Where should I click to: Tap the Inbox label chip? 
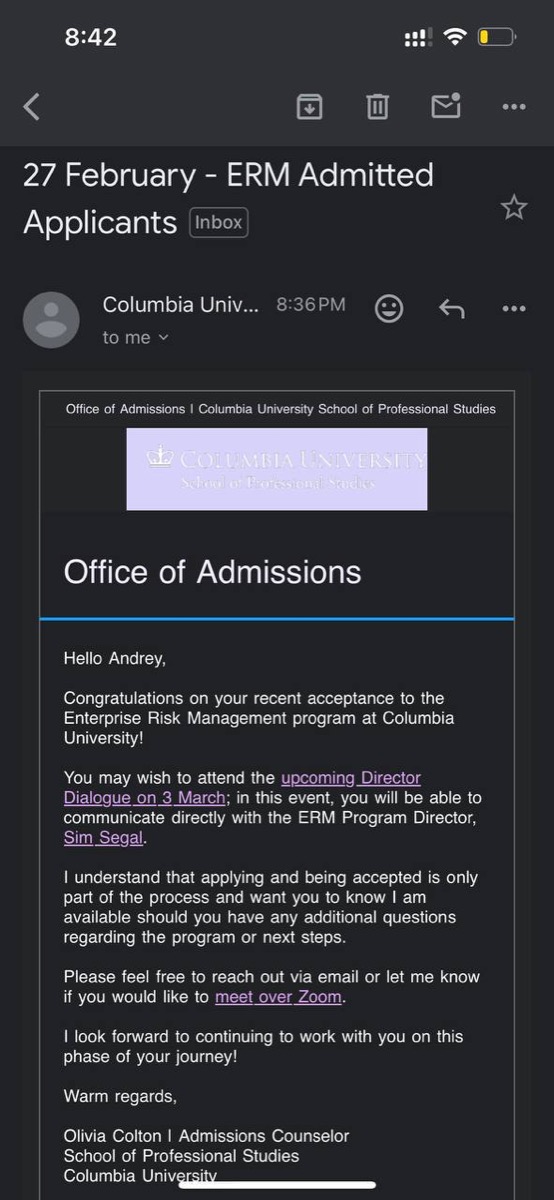click(219, 222)
